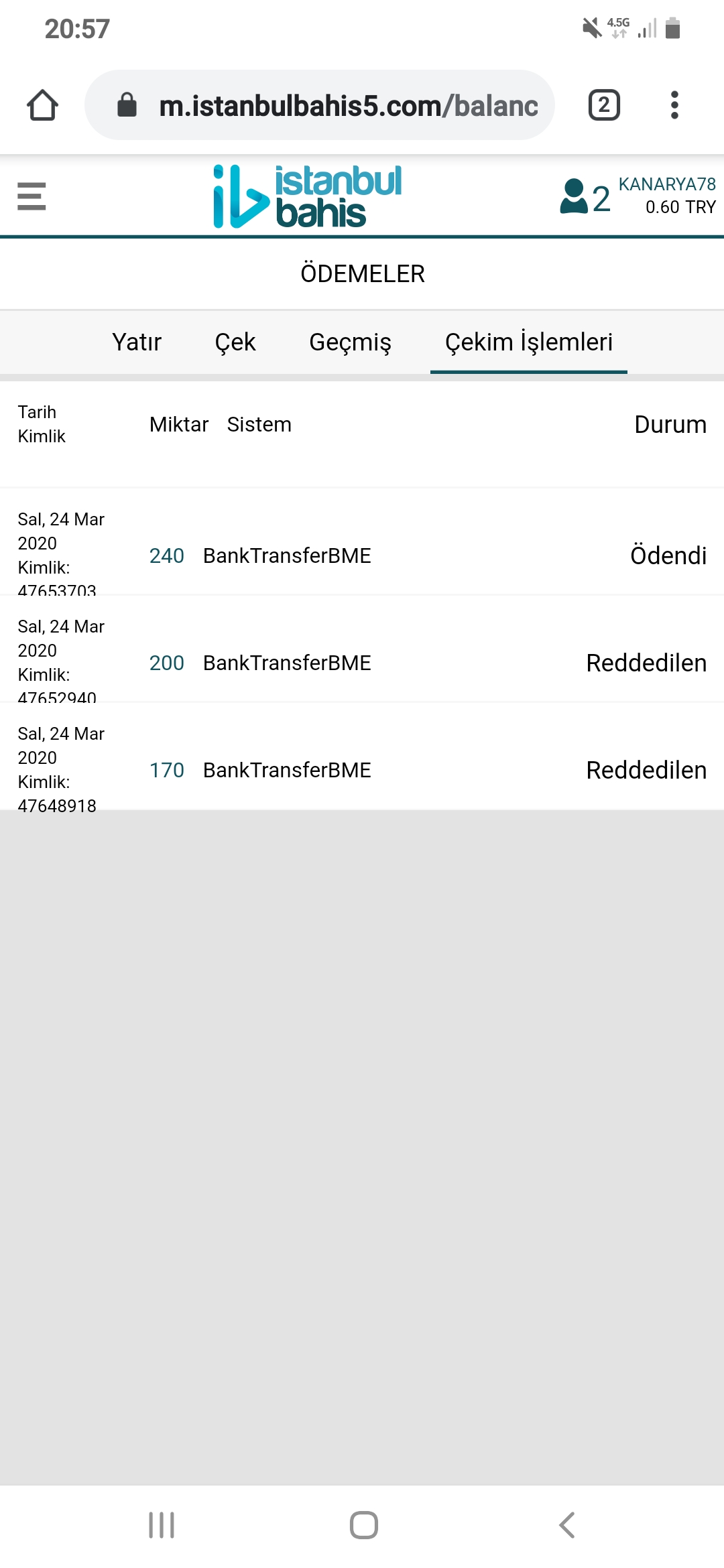Select the Çekim İşlemleri tab
Image resolution: width=724 pixels, height=1568 pixels.
[529, 342]
